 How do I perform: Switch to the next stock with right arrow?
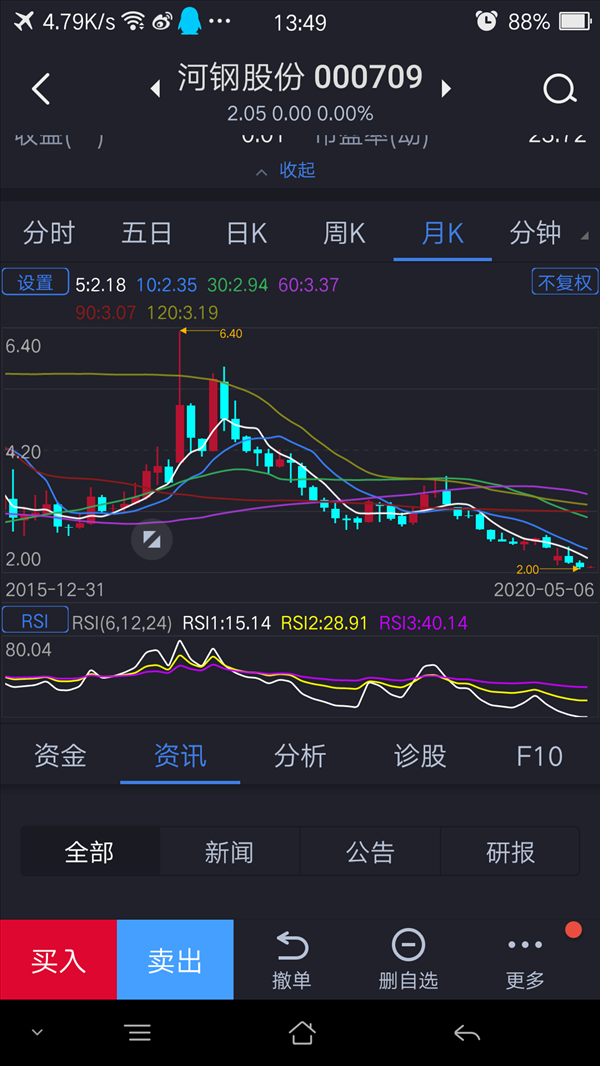click(446, 89)
